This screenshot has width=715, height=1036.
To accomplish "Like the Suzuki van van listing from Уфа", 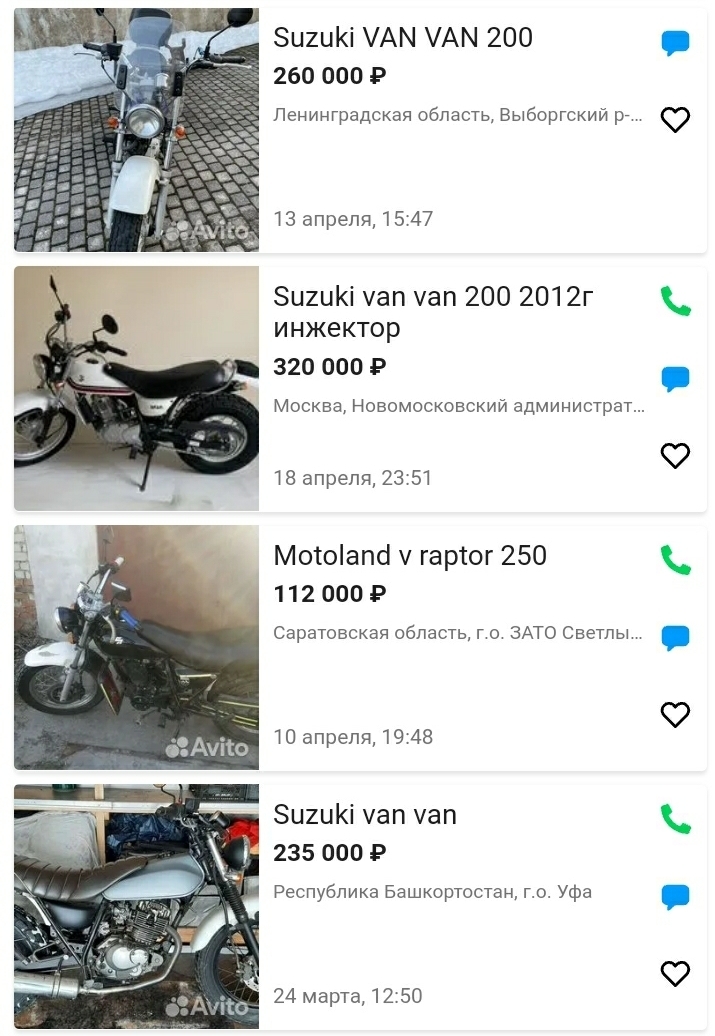I will coord(676,973).
